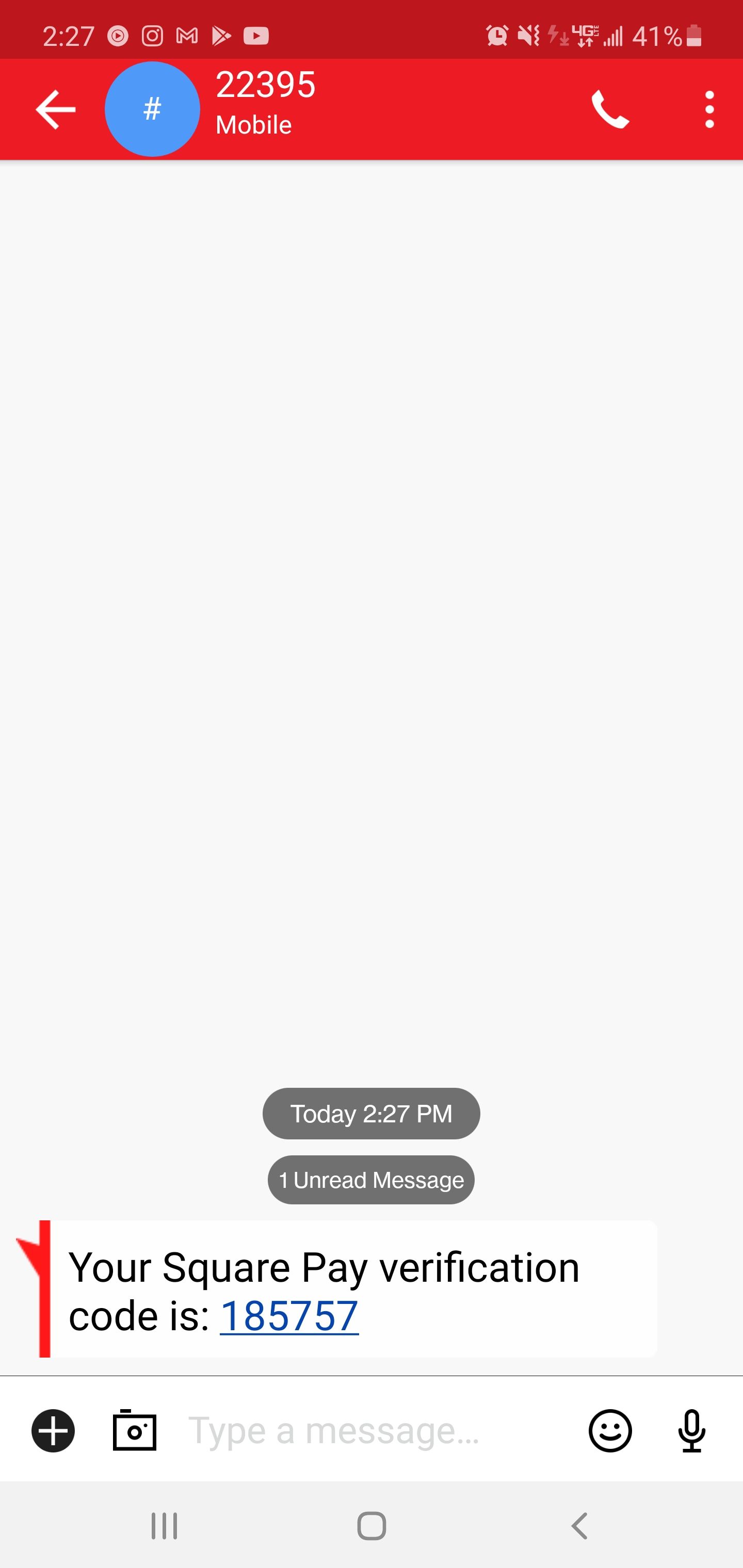Start voice input with the microphone
The width and height of the screenshot is (743, 1568).
point(692,1430)
